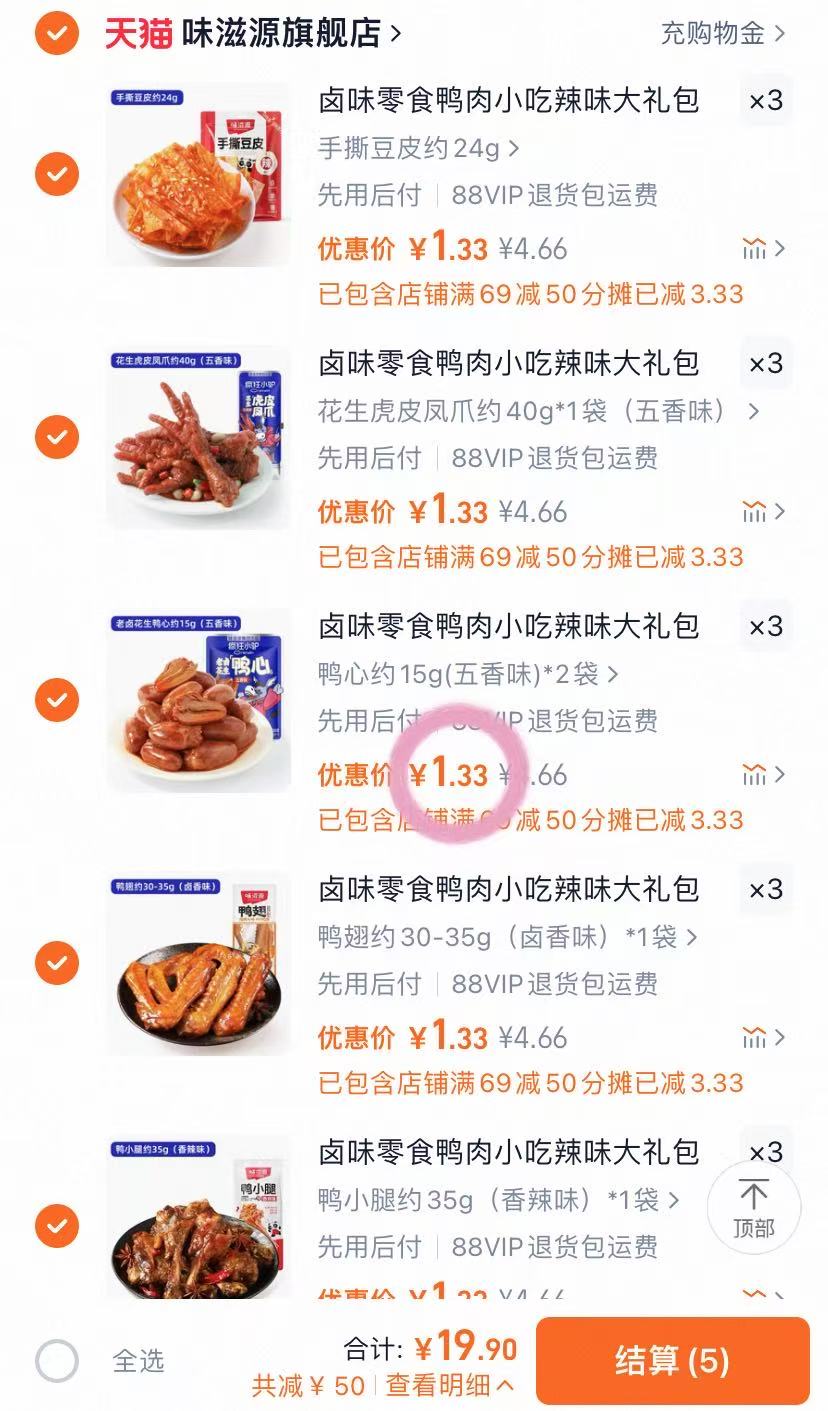Click the 鸭心 product thumbnail image

point(197,700)
